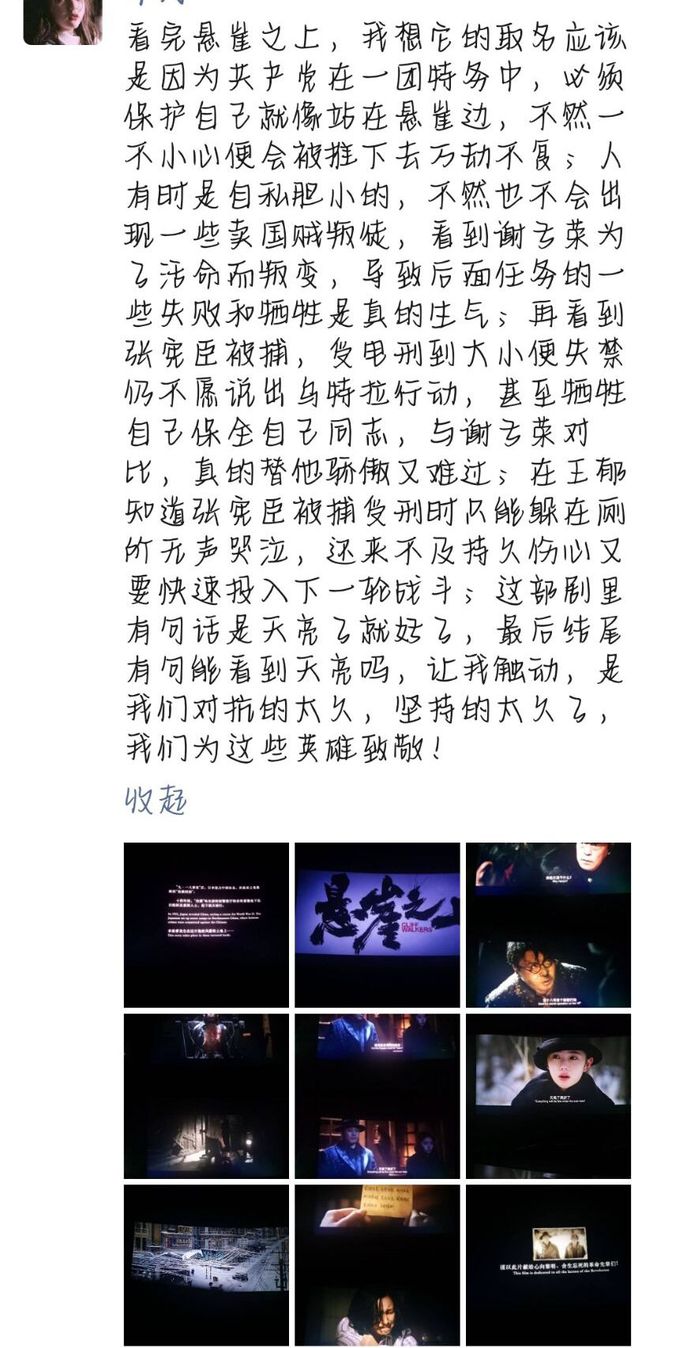Open the poster's profile avatar
This screenshot has width=699, height=1348.
(63, 22)
